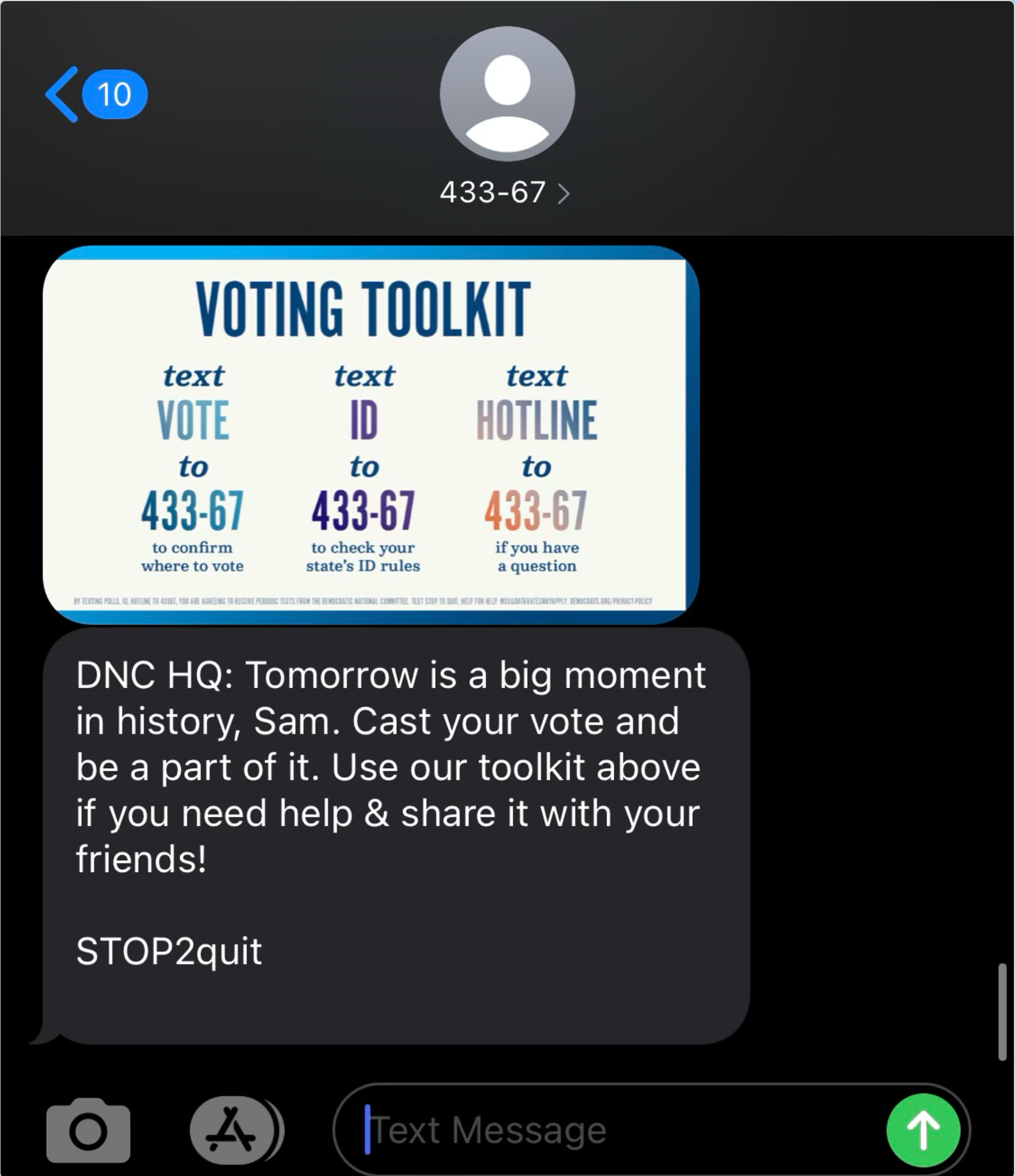
Task: Open the Voting Toolkit image attachment
Action: click(370, 435)
